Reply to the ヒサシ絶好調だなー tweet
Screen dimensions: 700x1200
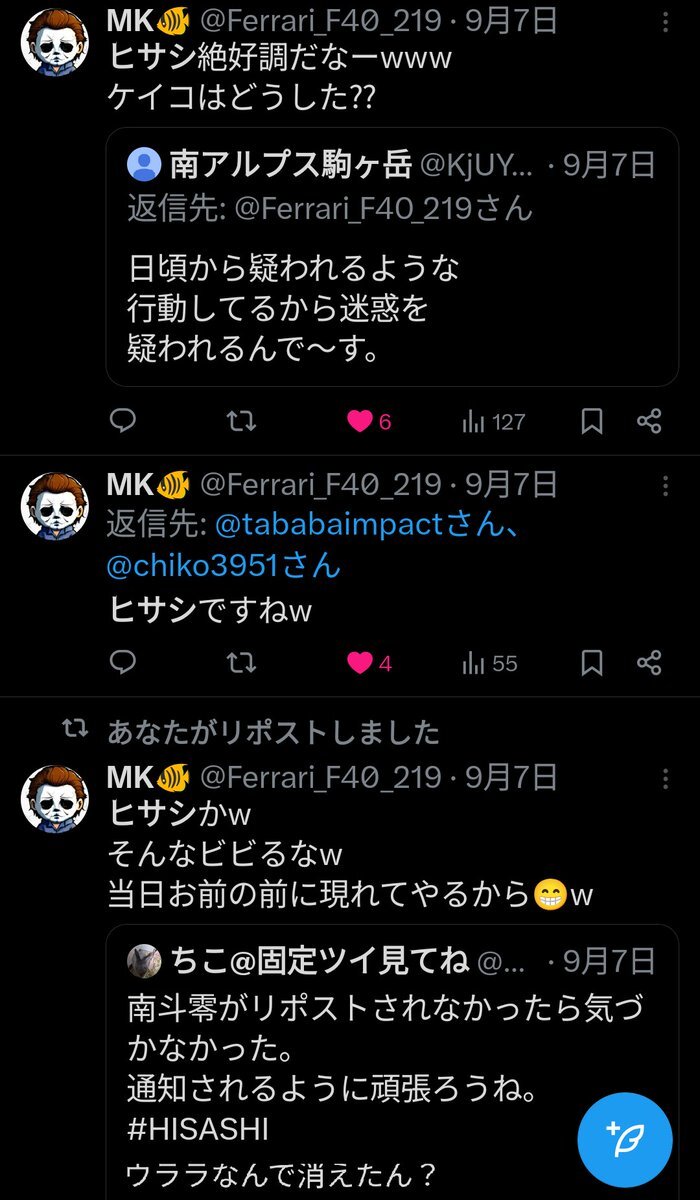point(122,421)
